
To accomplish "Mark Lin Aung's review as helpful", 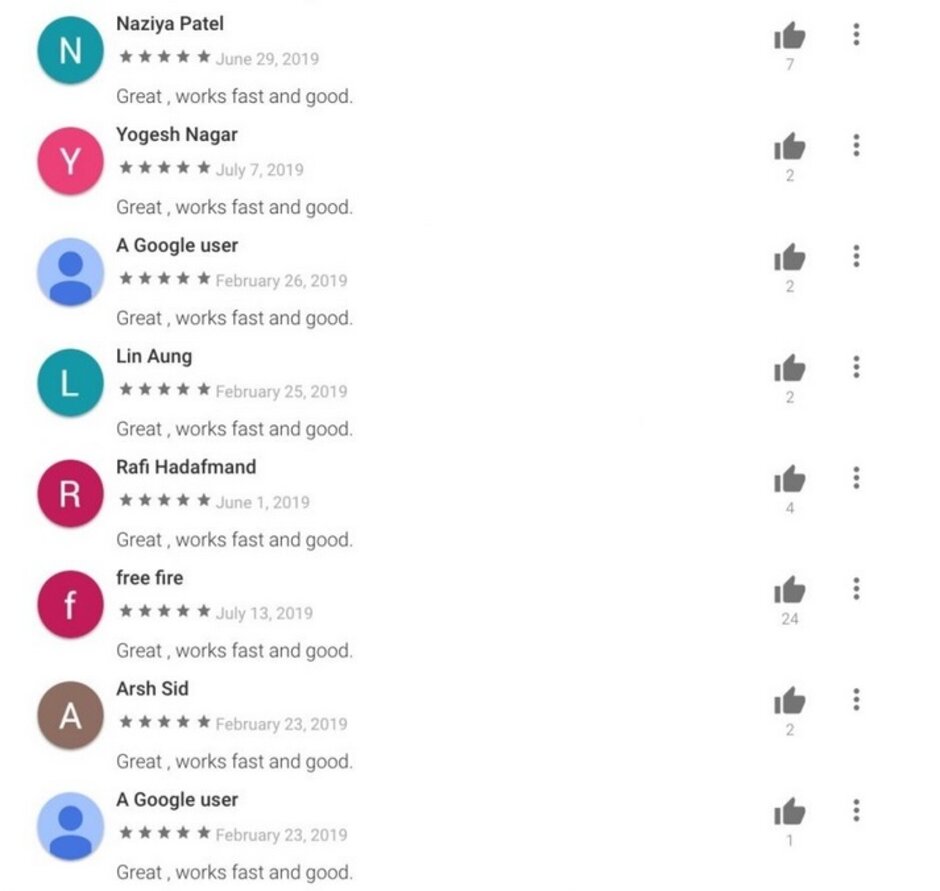I will pos(789,370).
